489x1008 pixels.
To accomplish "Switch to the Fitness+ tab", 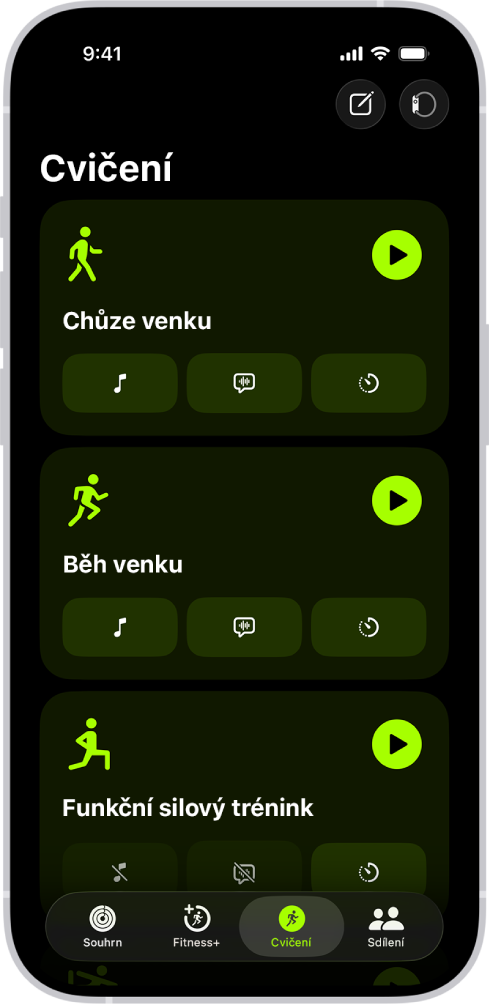I will [197, 926].
